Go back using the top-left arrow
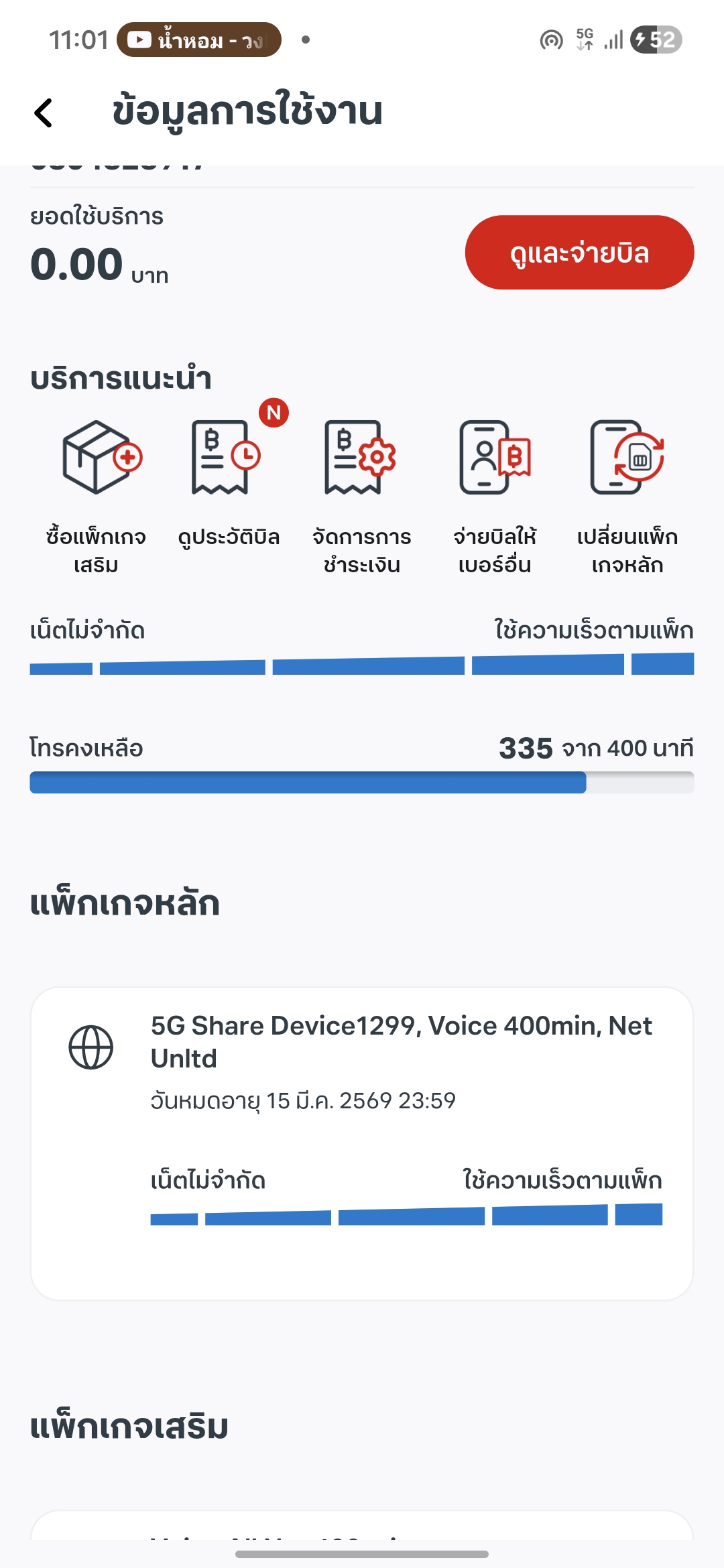This screenshot has width=724, height=1568. tap(44, 113)
